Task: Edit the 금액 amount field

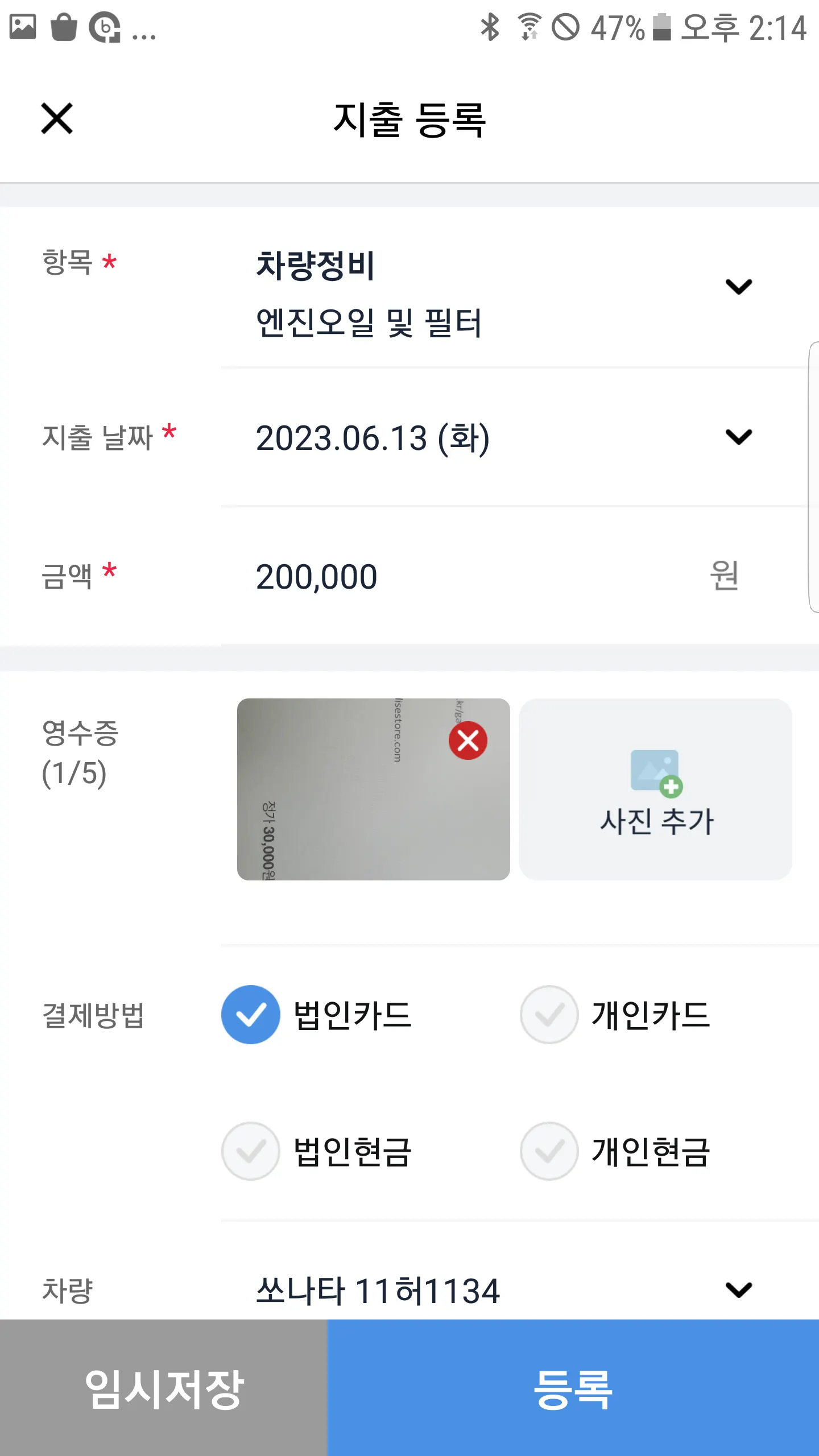Action: point(455,577)
